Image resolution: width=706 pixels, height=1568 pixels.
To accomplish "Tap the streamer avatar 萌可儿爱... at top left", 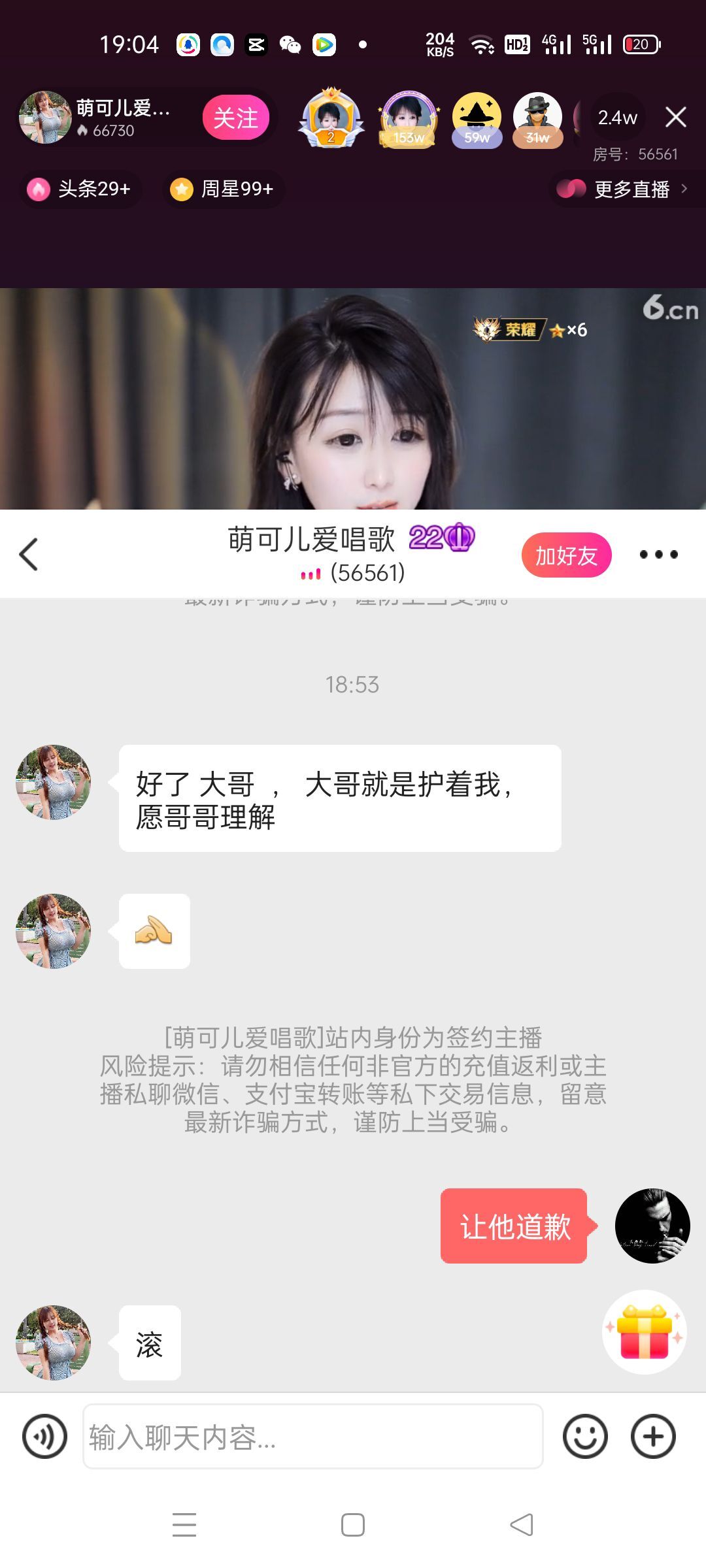I will [44, 118].
